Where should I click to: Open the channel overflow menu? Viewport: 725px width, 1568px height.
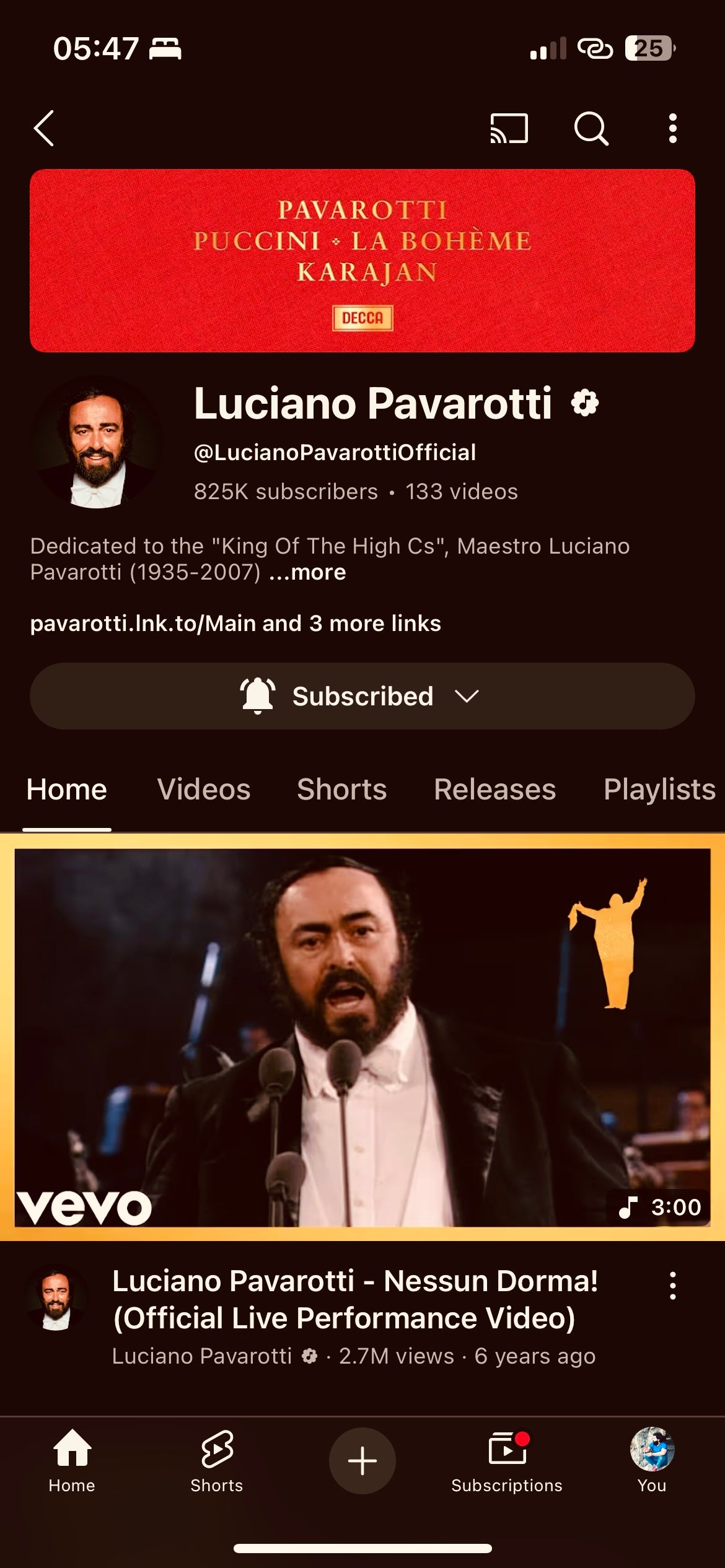(x=672, y=128)
